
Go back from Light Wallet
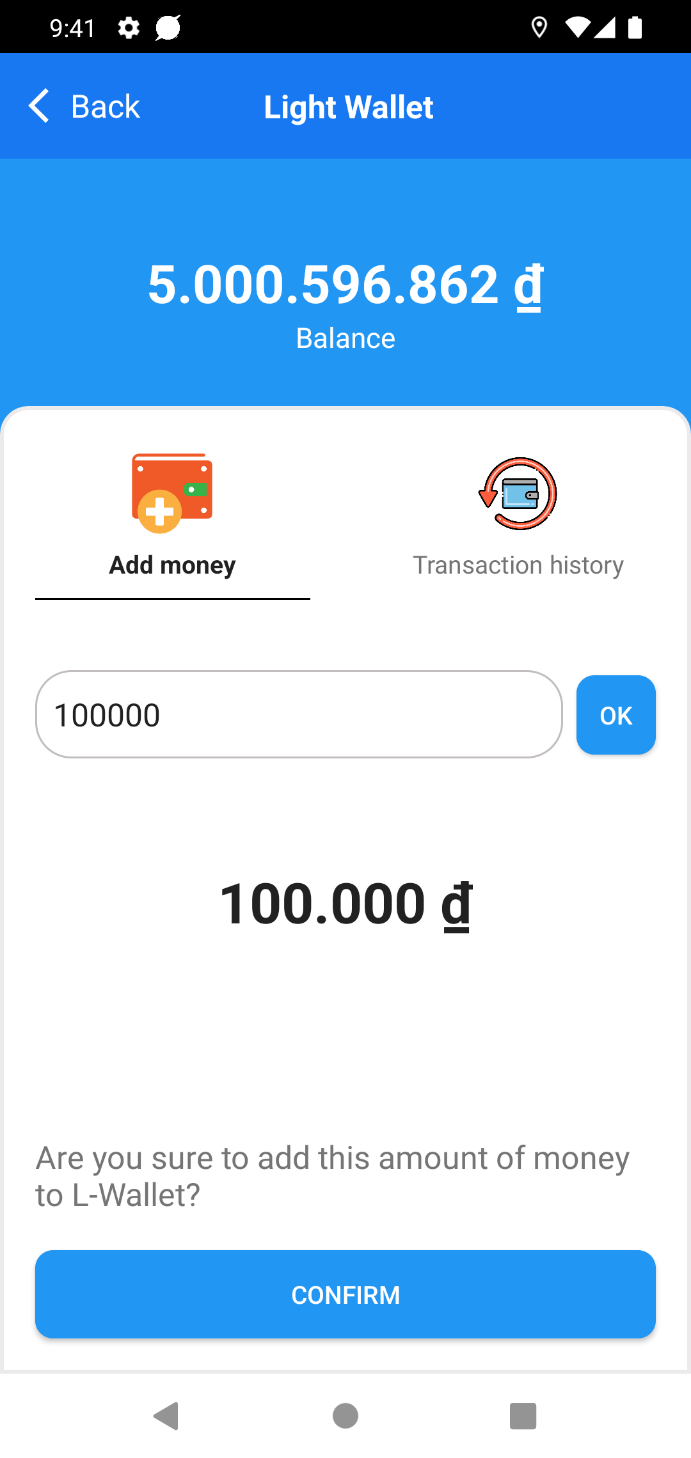[84, 106]
